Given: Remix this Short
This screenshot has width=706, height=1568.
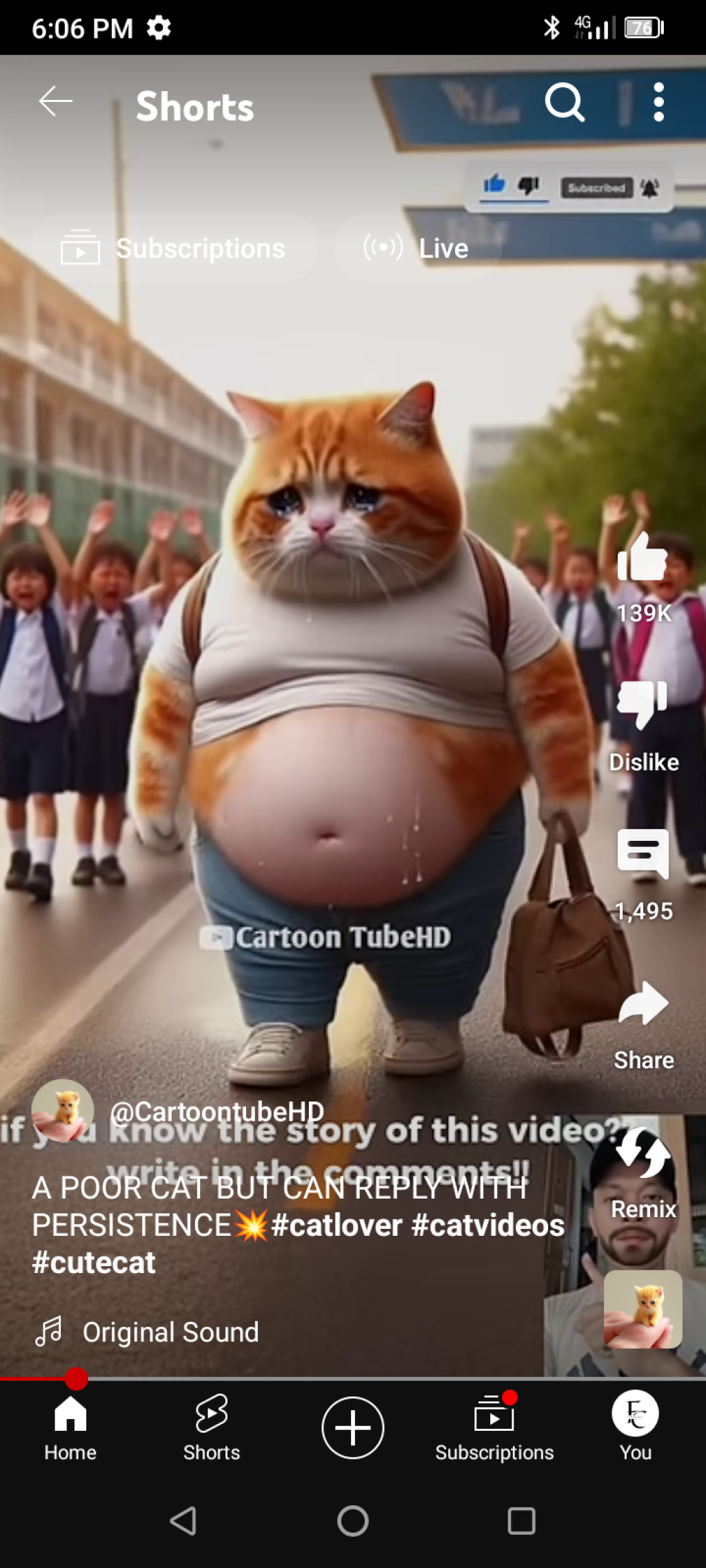Looking at the screenshot, I should tap(643, 1154).
